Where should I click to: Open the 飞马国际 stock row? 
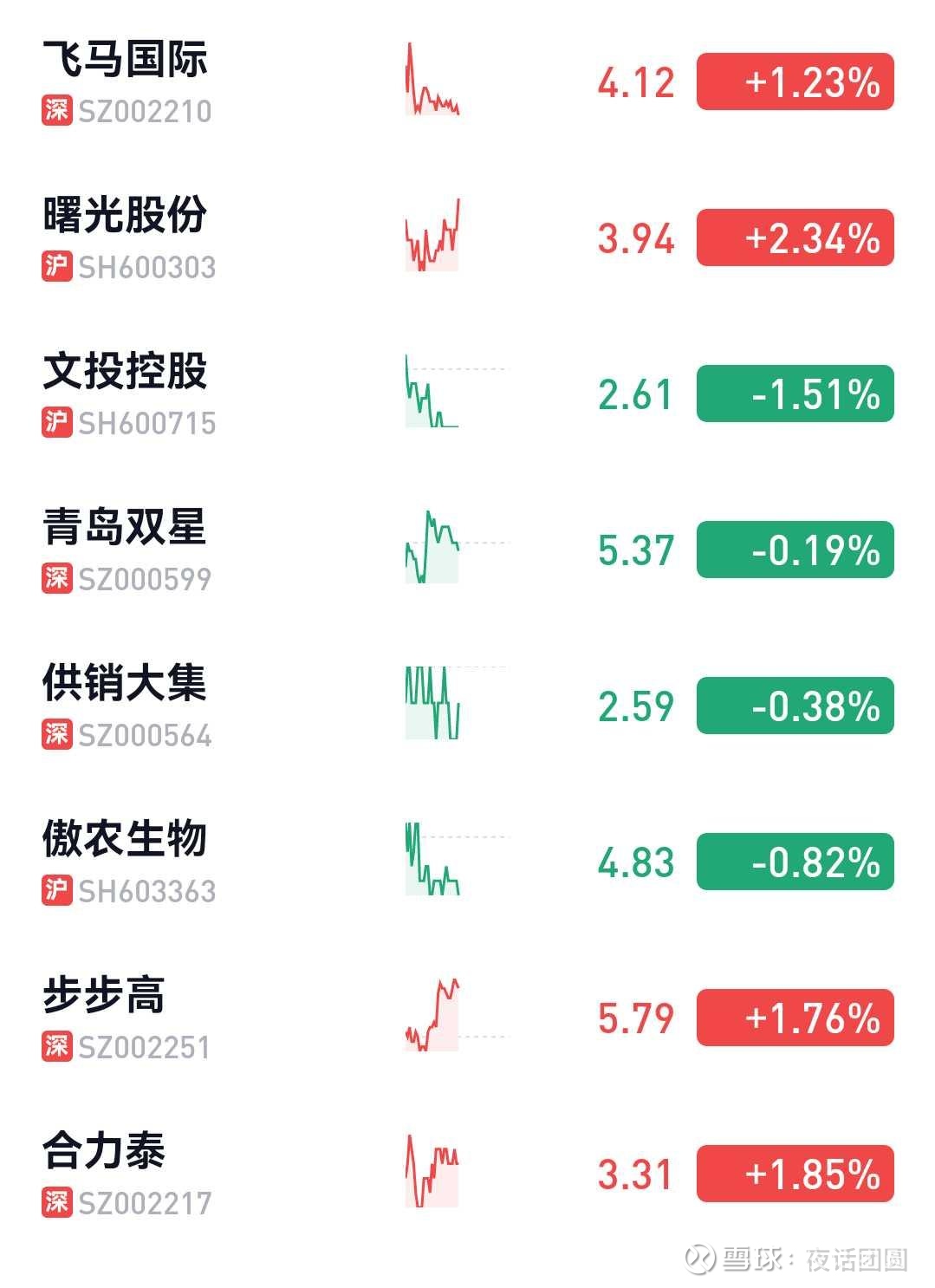(126, 61)
